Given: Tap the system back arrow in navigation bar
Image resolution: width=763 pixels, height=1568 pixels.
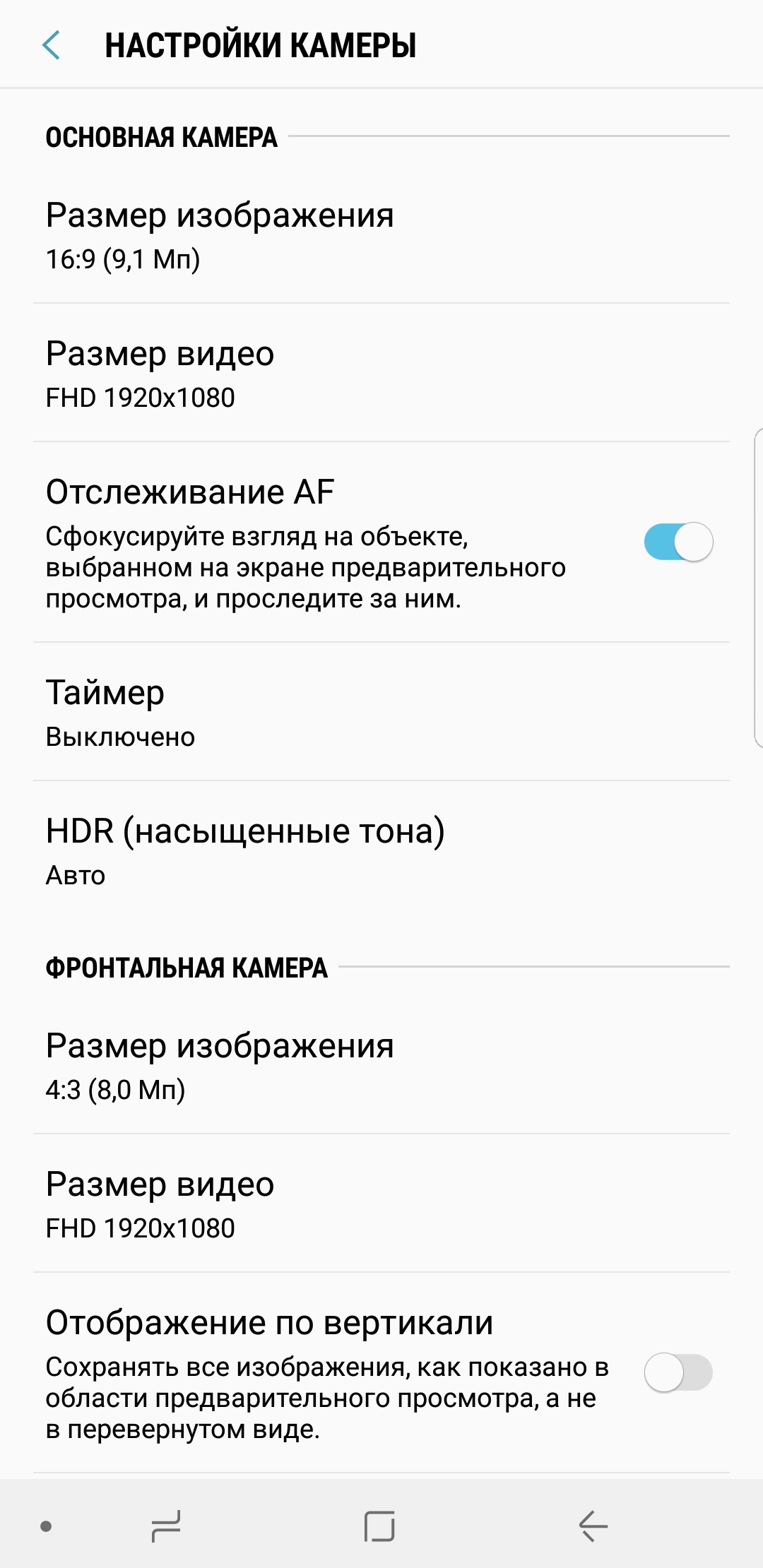Looking at the screenshot, I should [x=593, y=1526].
